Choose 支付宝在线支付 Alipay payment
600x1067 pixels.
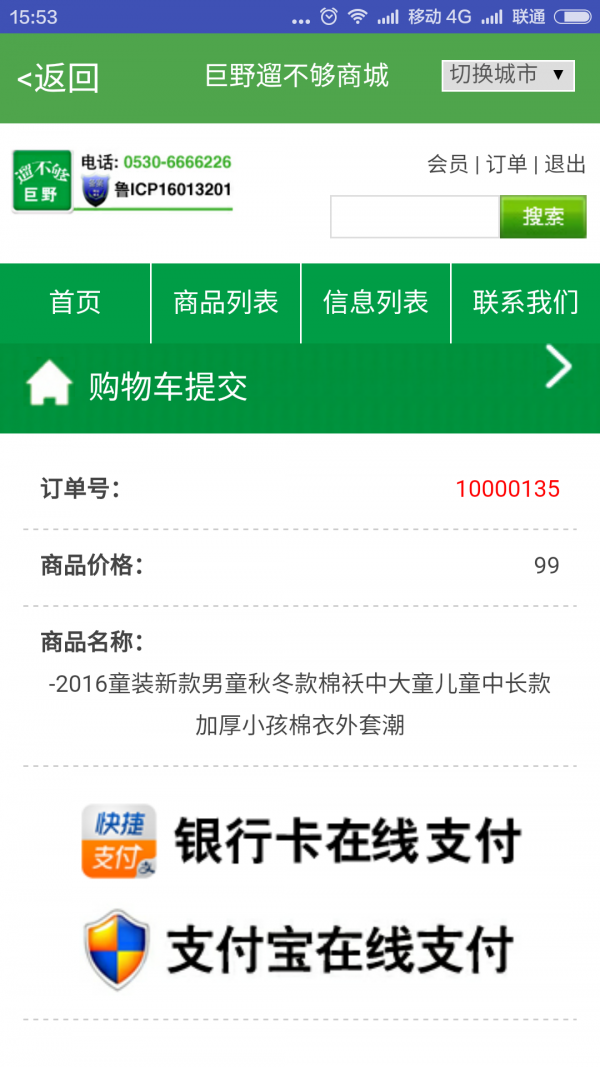(302, 950)
